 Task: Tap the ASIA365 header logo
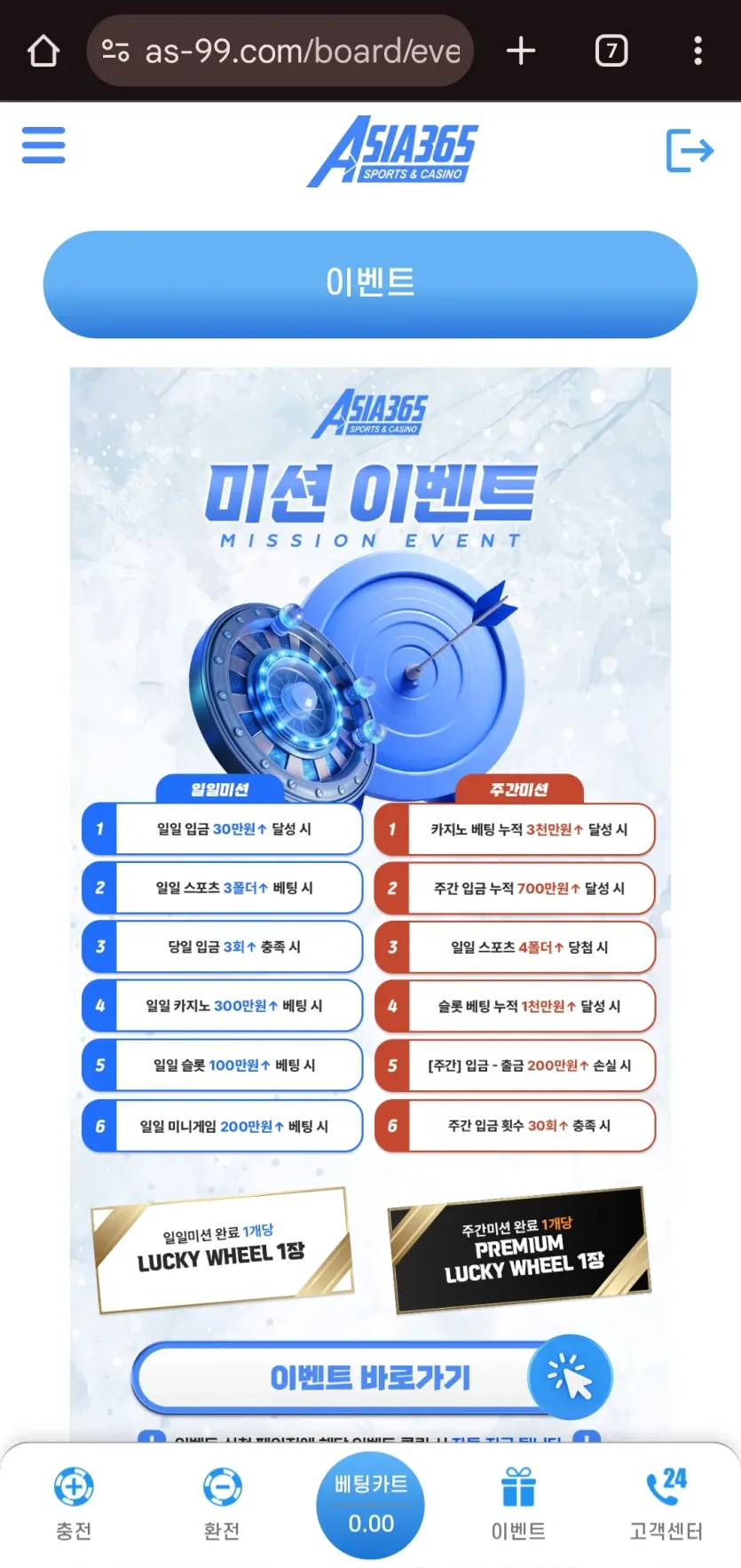click(391, 151)
